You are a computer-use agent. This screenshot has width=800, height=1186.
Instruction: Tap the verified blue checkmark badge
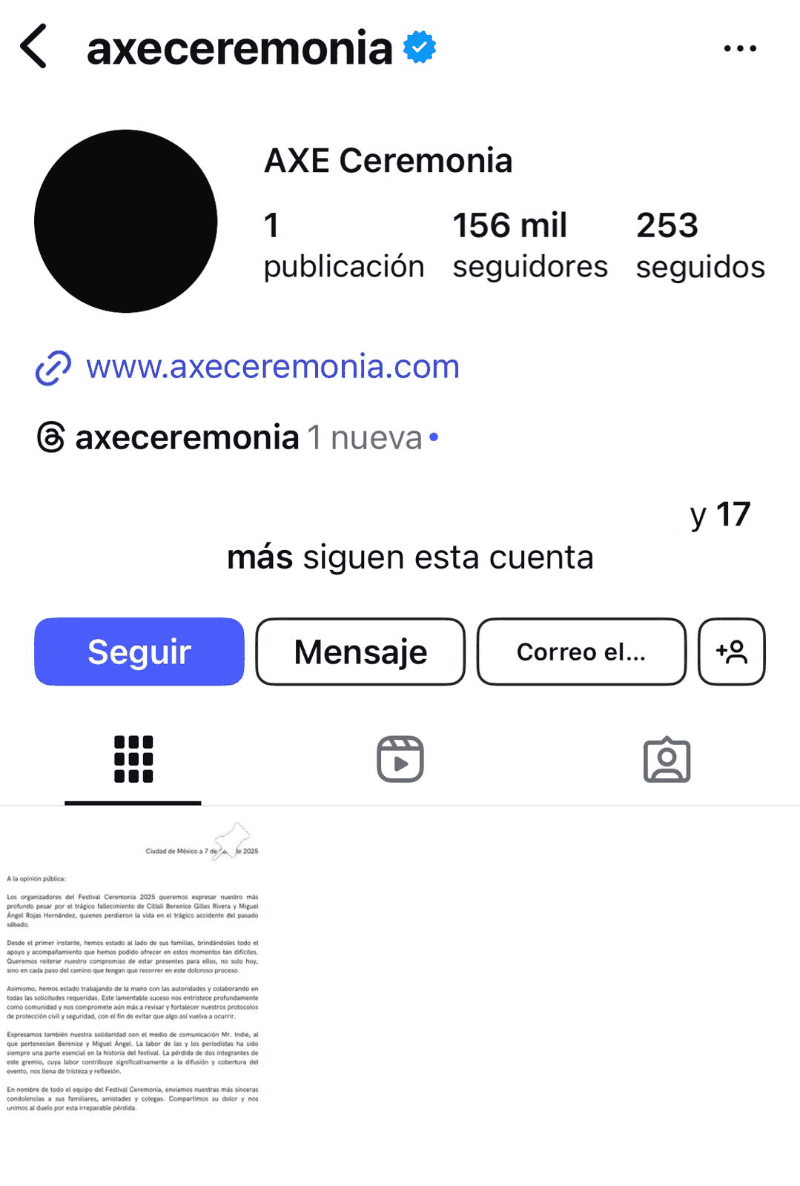pos(417,45)
